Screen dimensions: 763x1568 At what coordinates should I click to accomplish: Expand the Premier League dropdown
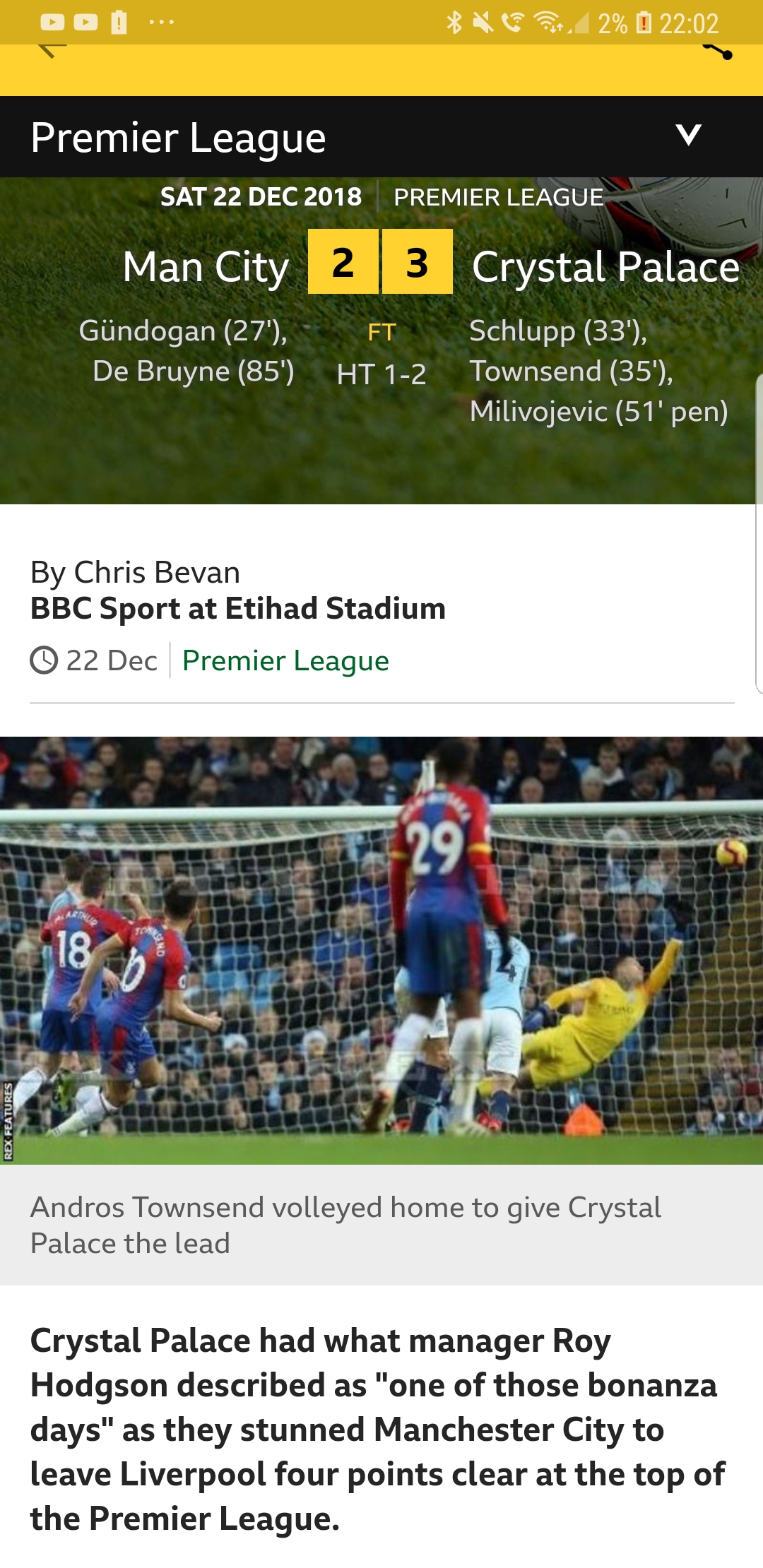pyautogui.click(x=687, y=136)
